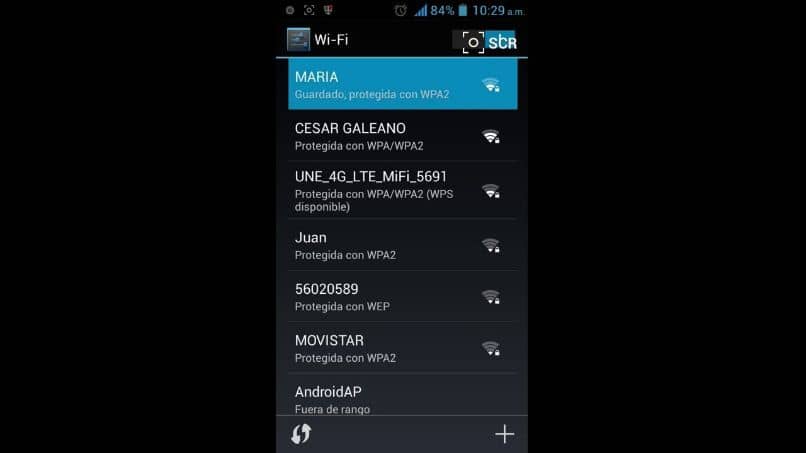The width and height of the screenshot is (806, 453).
Task: Add a new network with the plus icon
Action: pos(505,434)
